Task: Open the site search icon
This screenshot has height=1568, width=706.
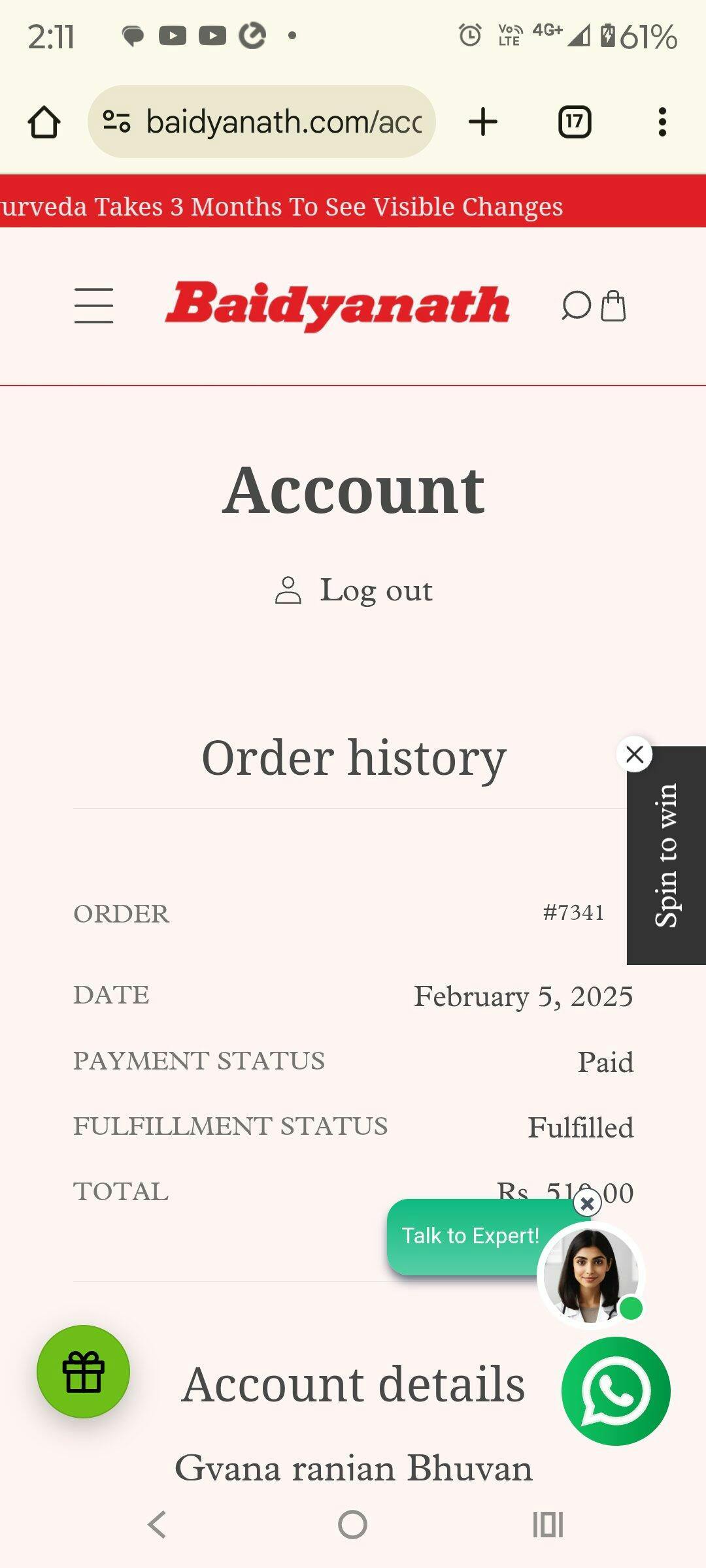Action: [x=576, y=306]
